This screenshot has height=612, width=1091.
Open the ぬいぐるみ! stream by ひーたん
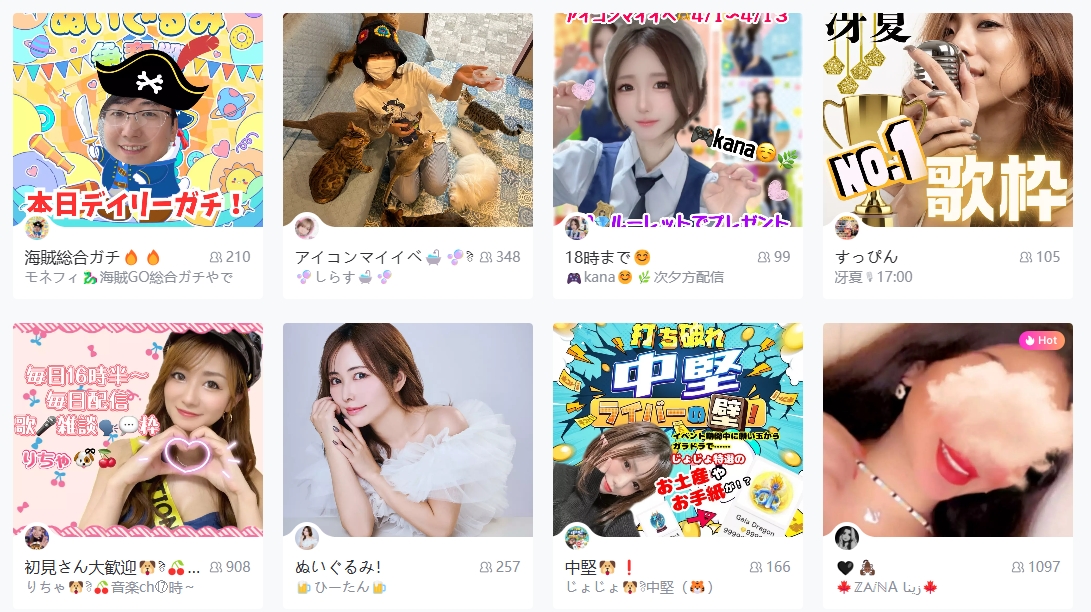(x=408, y=430)
